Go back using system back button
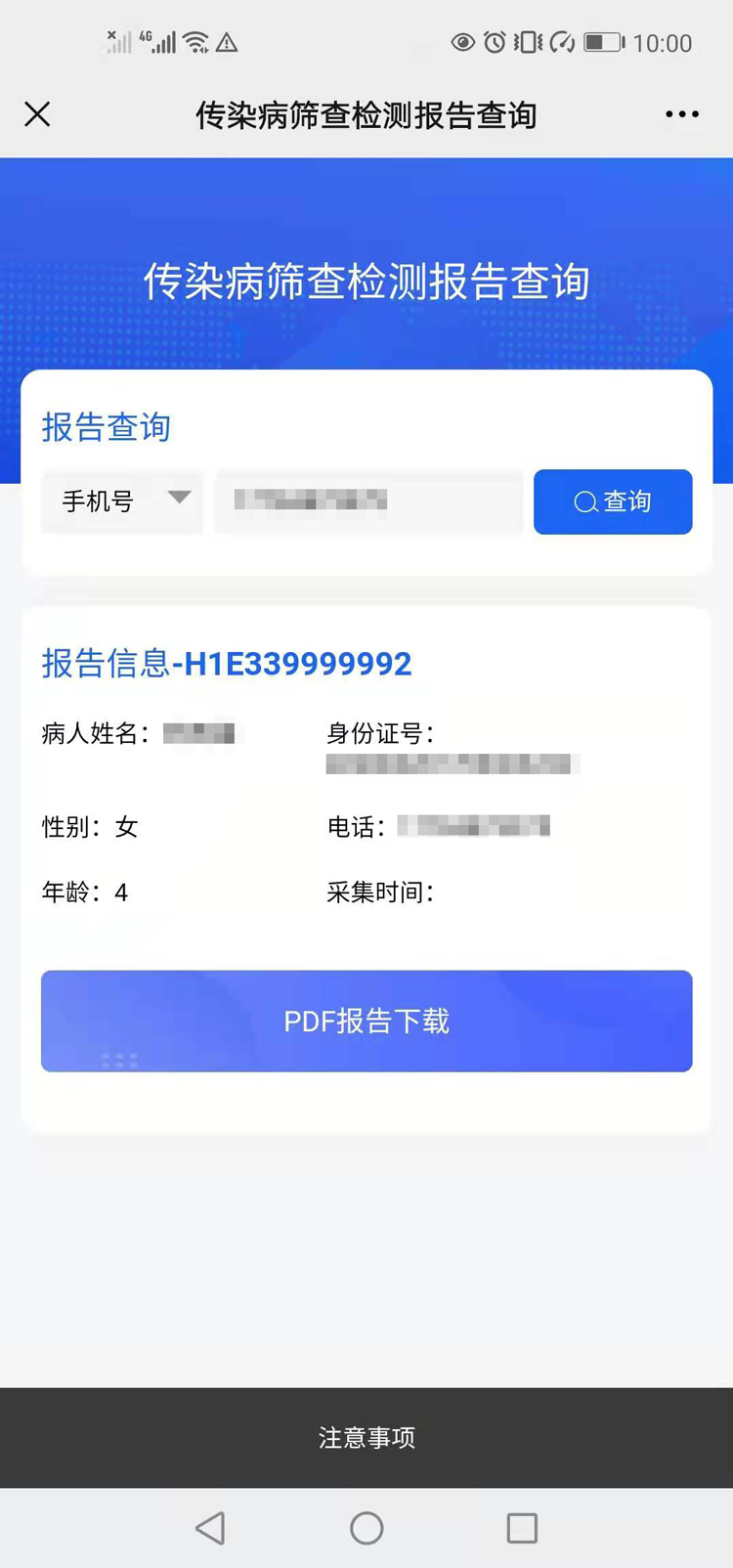 click(x=210, y=1528)
